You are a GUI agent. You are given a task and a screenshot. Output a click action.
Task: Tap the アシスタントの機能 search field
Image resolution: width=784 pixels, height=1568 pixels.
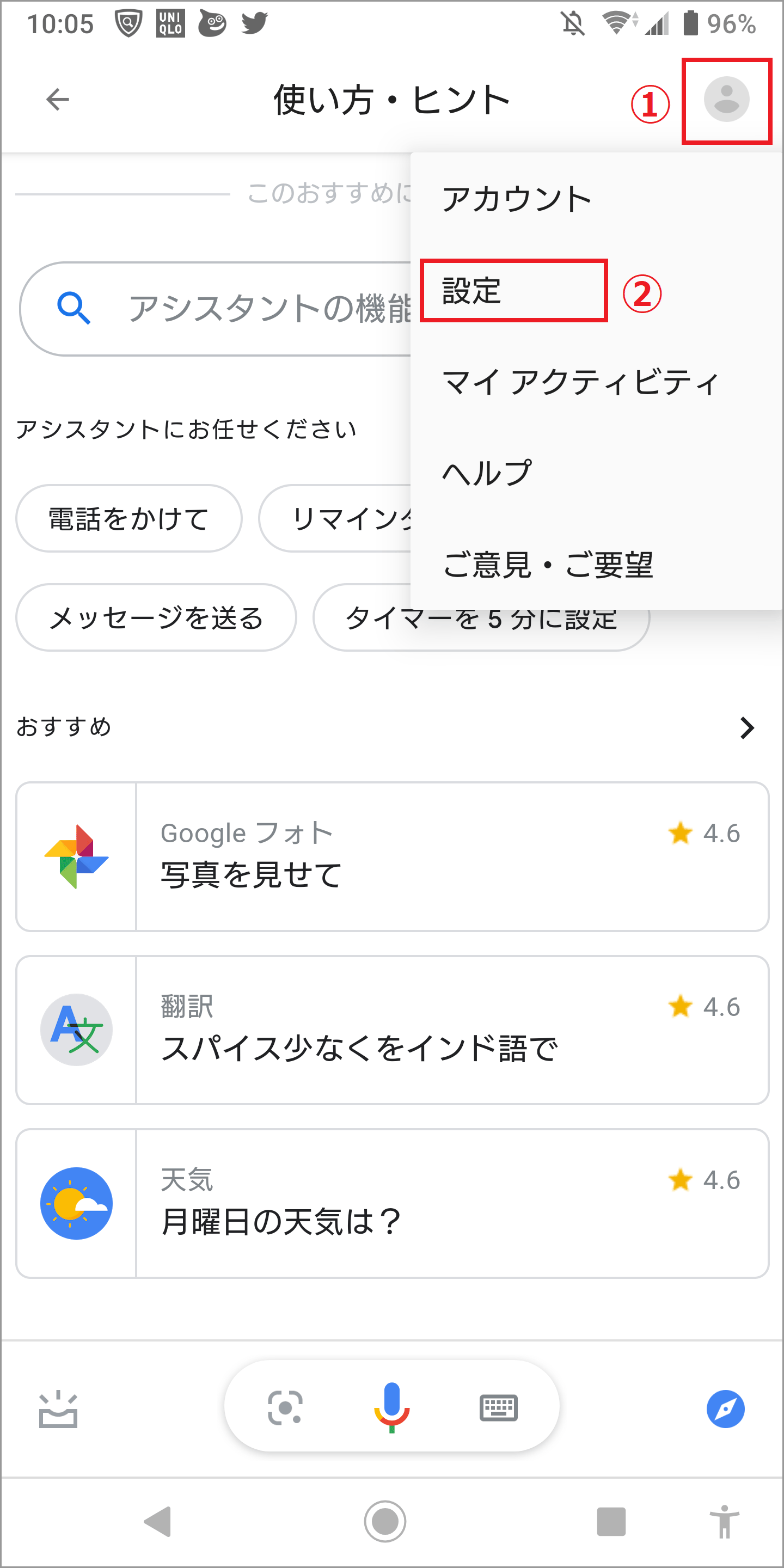click(216, 309)
